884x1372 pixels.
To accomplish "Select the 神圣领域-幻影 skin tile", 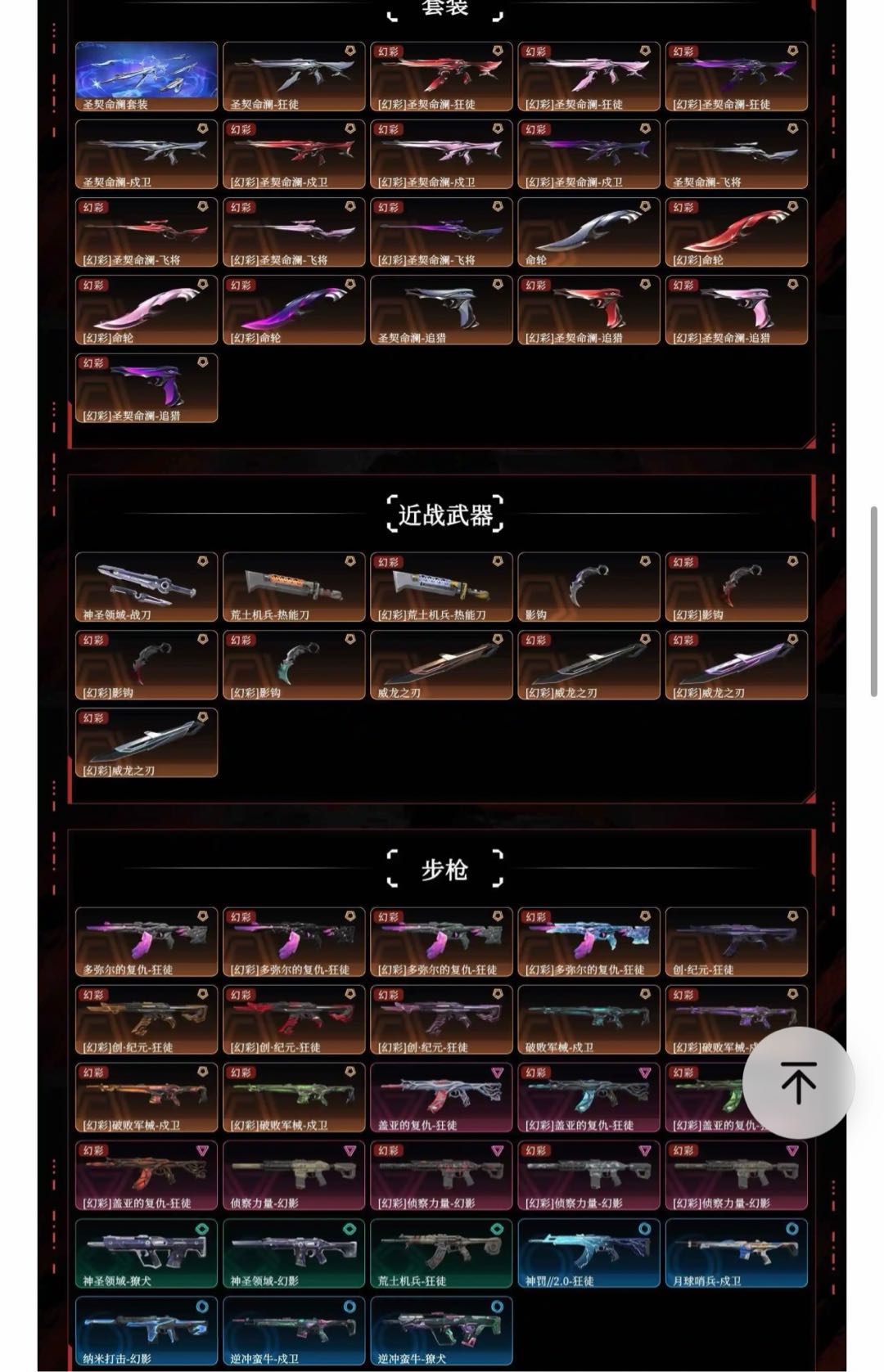I will (294, 1253).
